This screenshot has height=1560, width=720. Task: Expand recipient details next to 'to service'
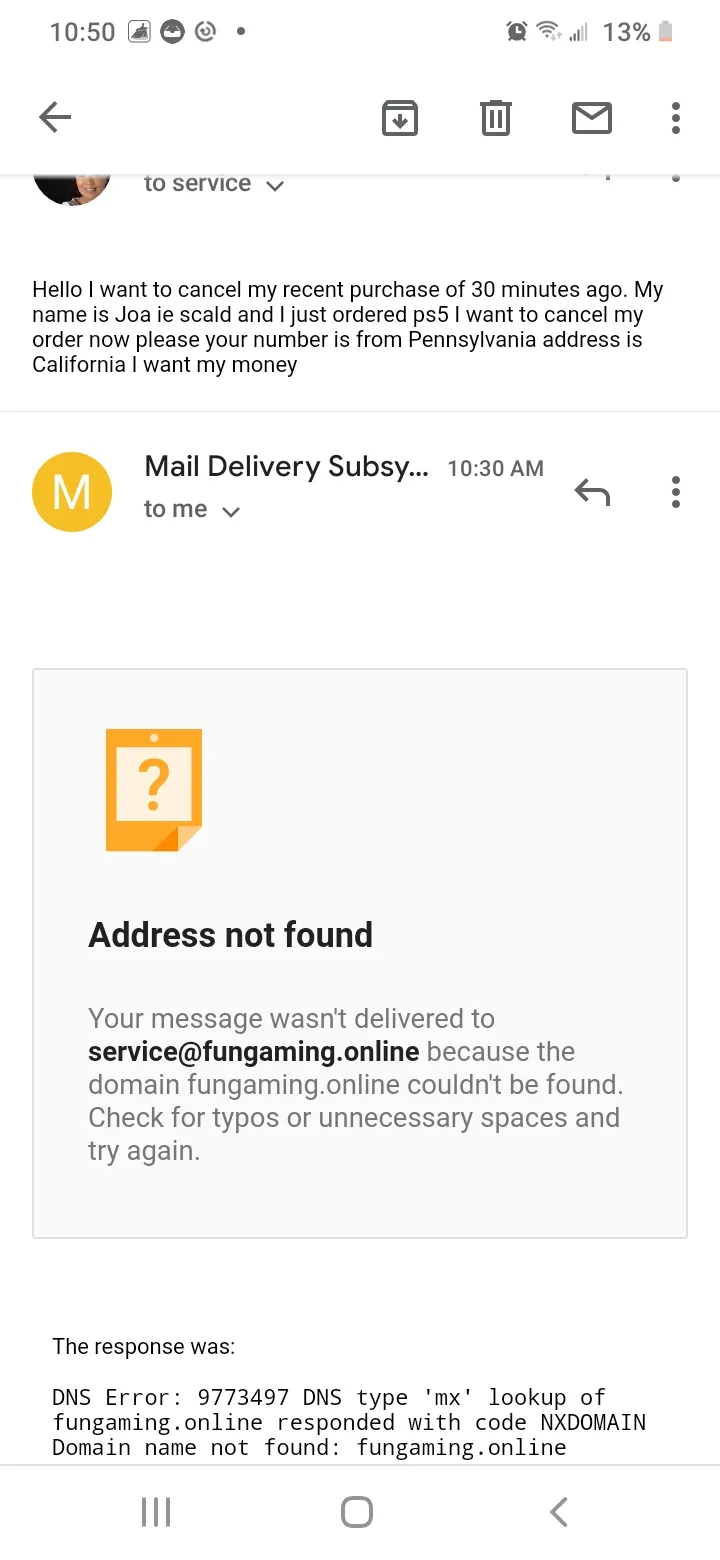[x=275, y=185]
